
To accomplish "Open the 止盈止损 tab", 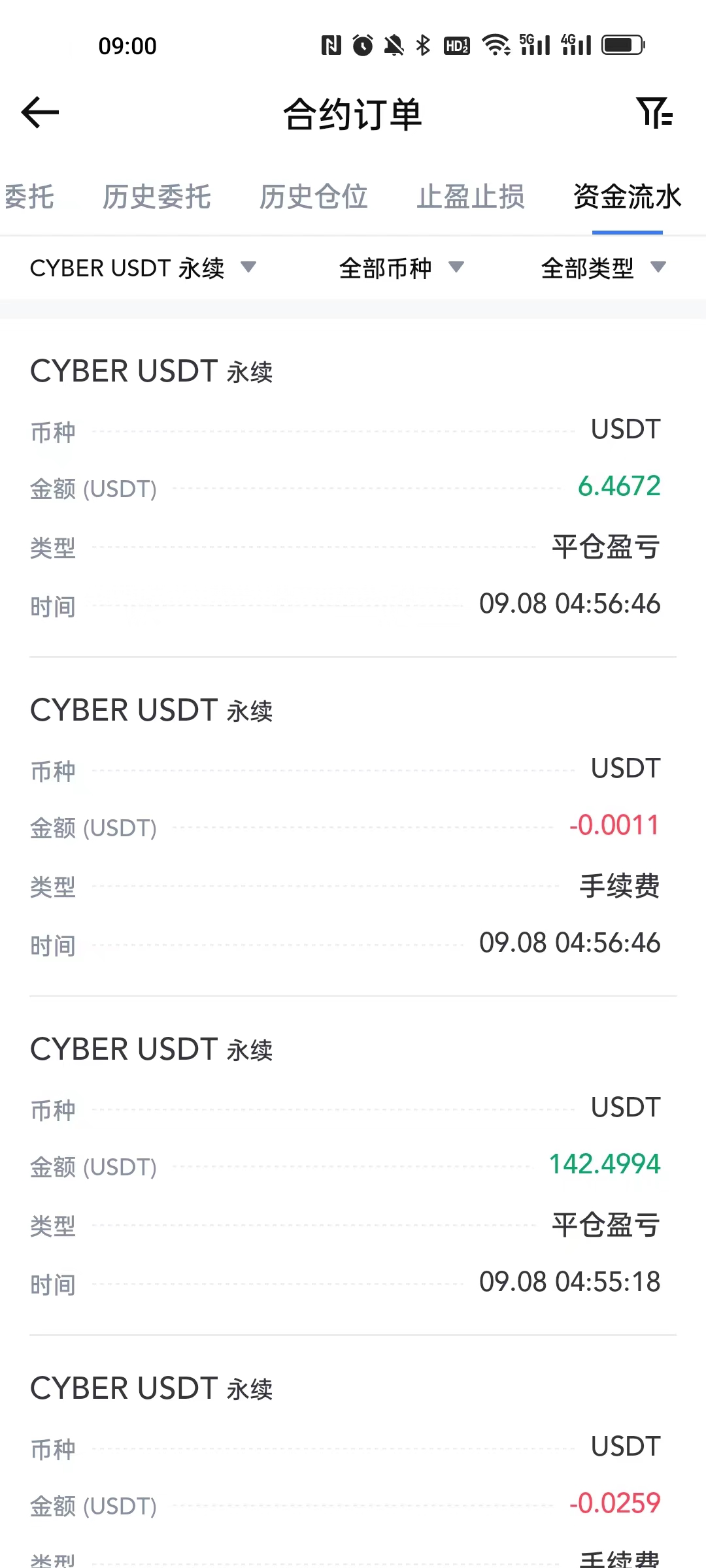I will pyautogui.click(x=471, y=197).
